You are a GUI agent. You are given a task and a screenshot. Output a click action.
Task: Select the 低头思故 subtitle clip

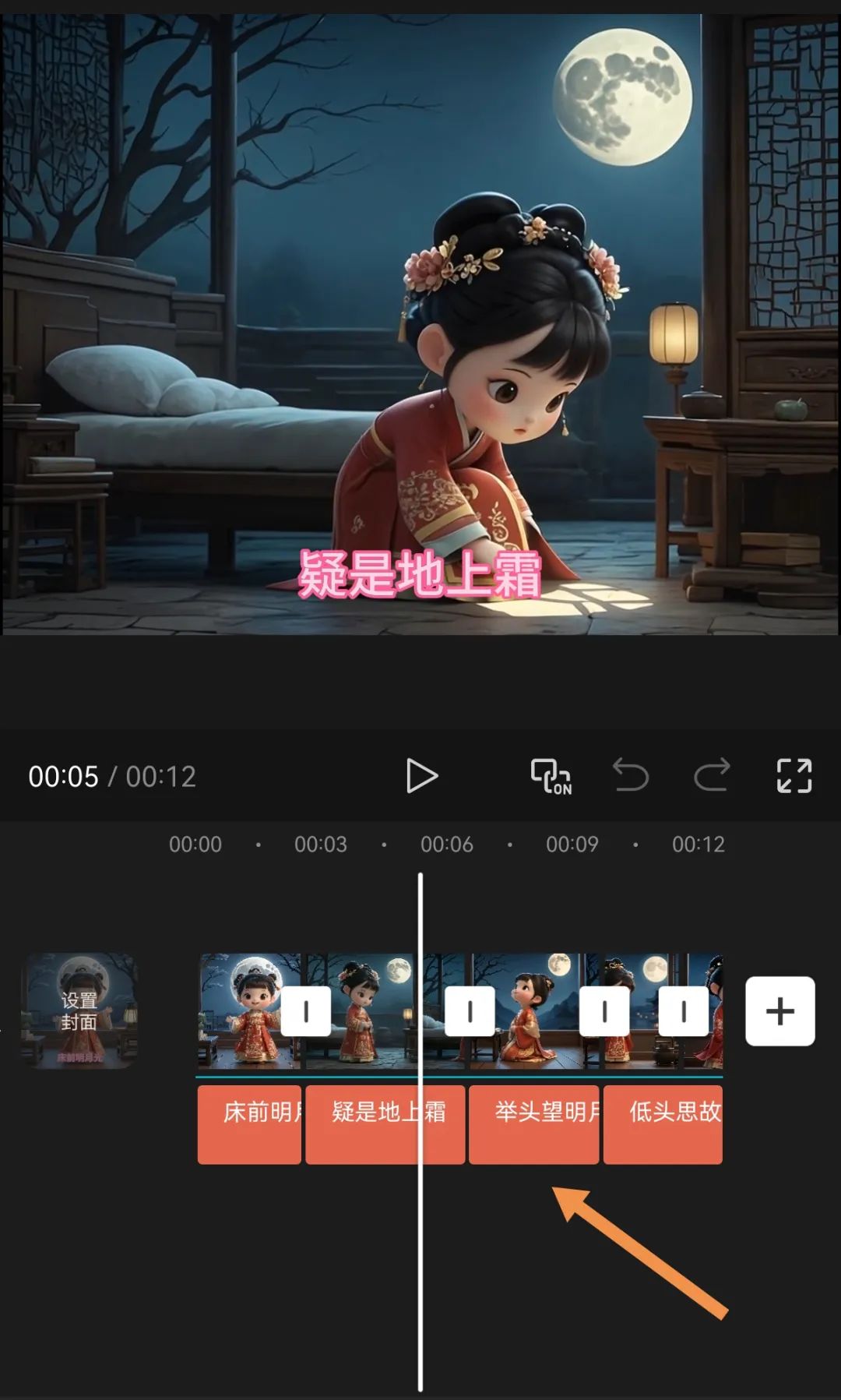[x=663, y=1124]
